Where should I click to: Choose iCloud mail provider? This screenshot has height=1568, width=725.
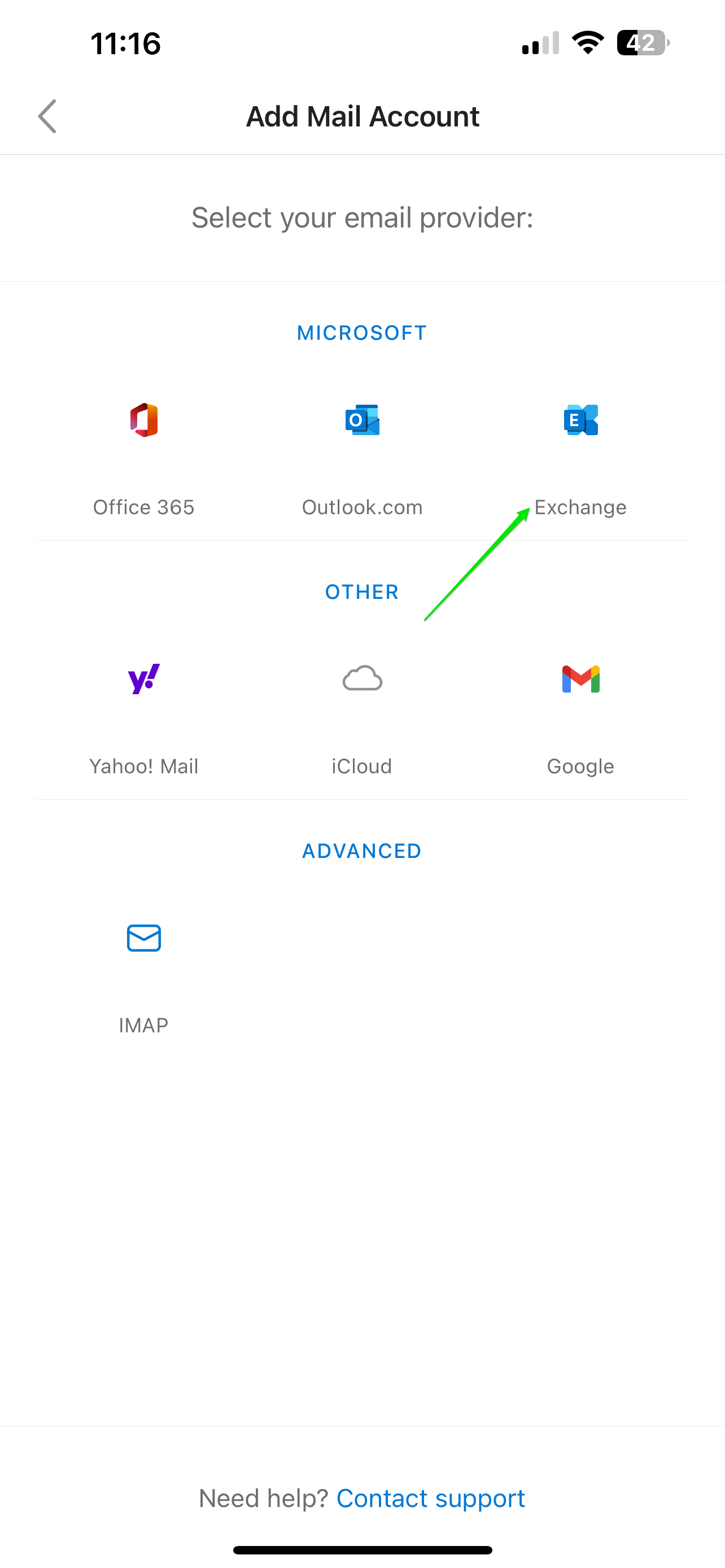coord(362,716)
